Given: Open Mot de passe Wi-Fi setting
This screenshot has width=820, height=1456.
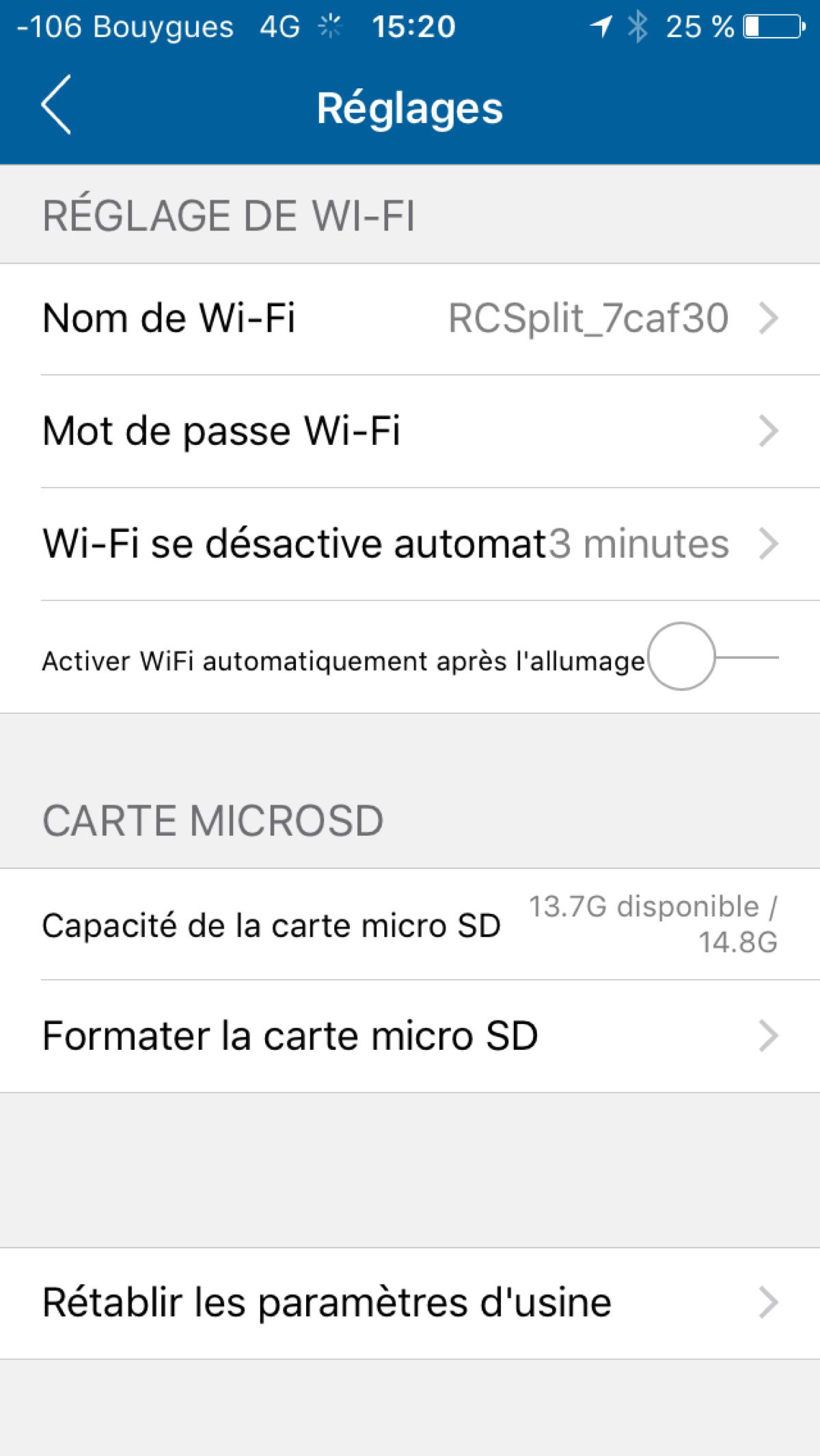Looking at the screenshot, I should pos(410,431).
